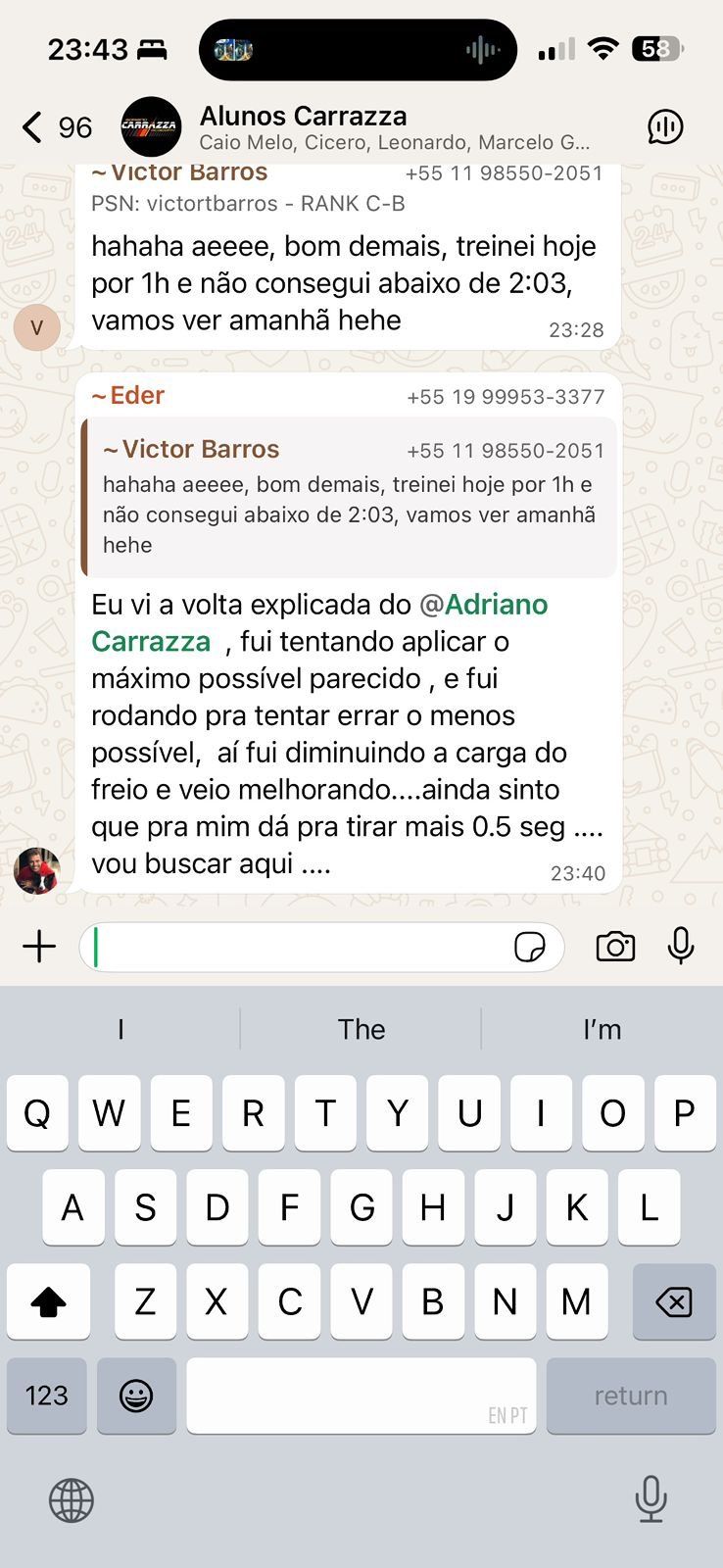The image size is (723, 1568).
Task: Focus the message text field
Action: point(294,948)
